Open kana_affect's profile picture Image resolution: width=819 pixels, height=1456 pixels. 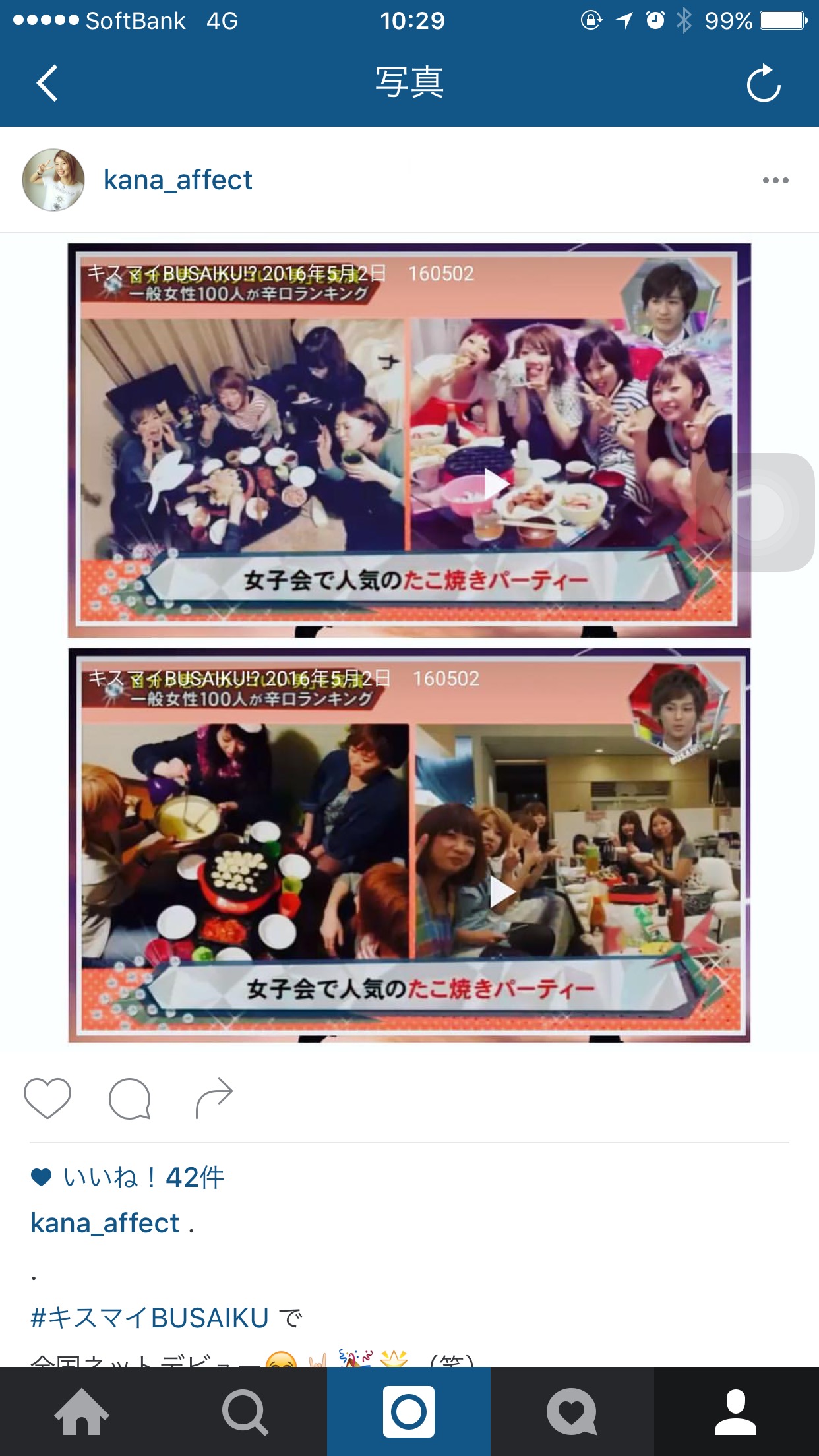[53, 180]
